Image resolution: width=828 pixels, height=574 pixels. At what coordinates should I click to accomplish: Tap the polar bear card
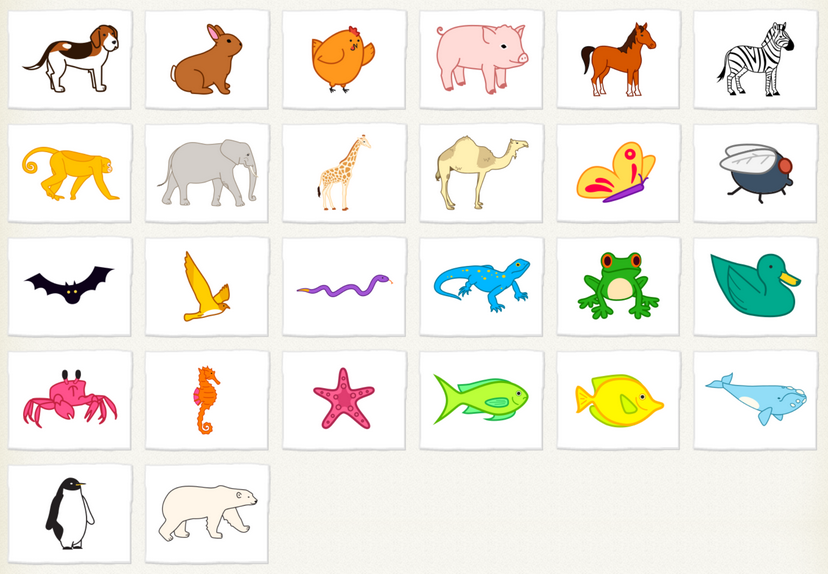(x=207, y=513)
